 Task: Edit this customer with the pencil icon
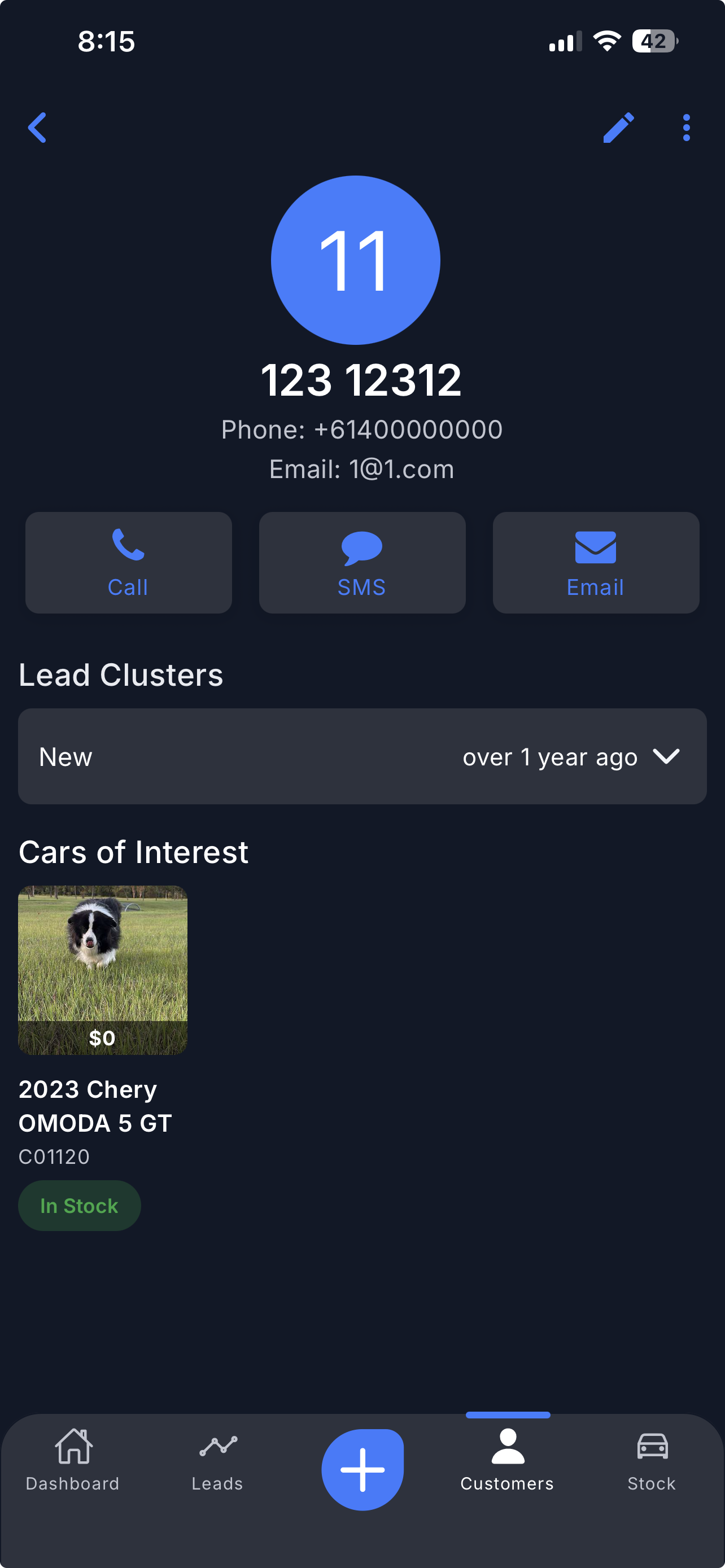618,128
